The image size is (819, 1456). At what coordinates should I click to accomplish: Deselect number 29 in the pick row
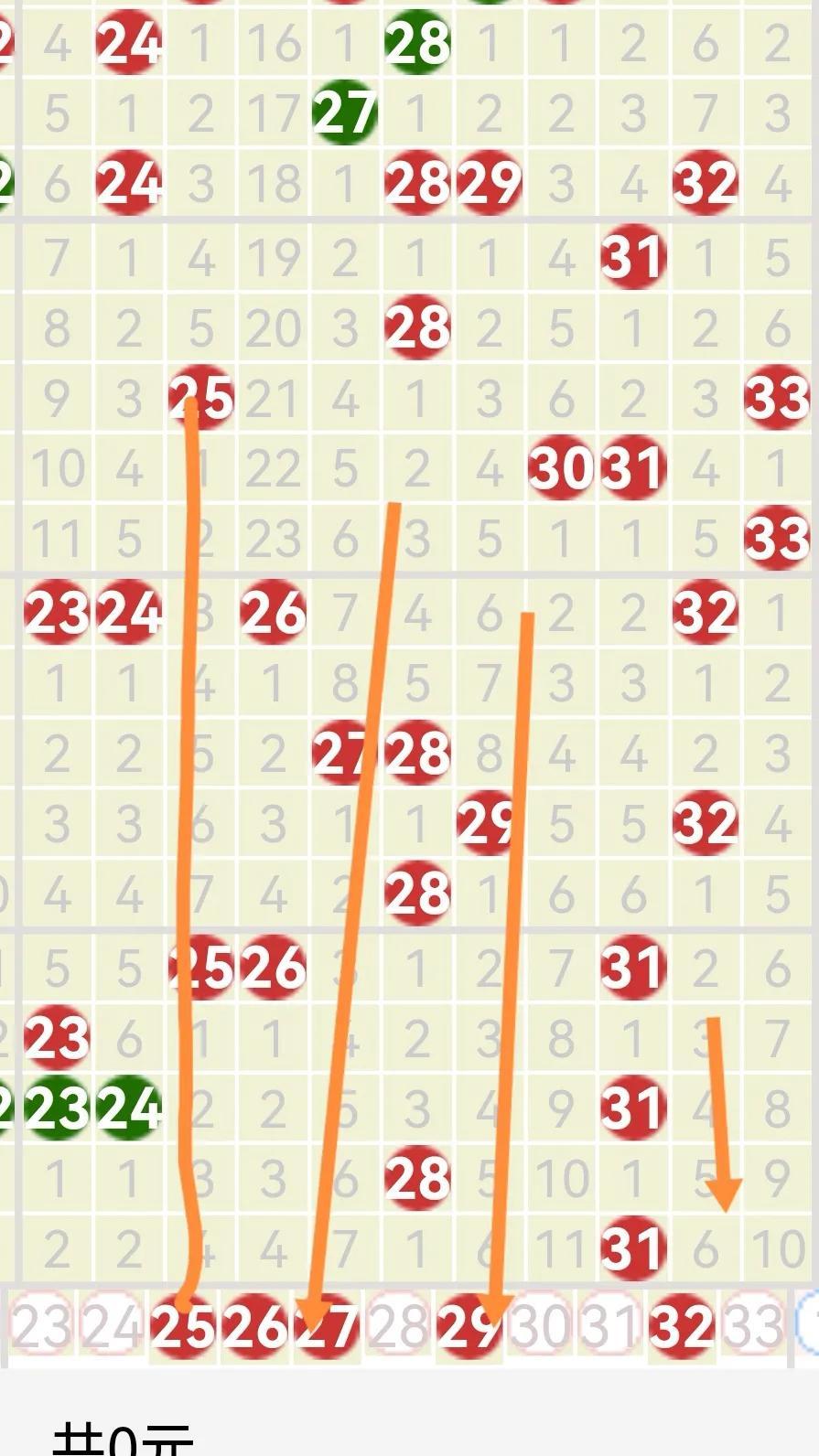pos(469,1325)
